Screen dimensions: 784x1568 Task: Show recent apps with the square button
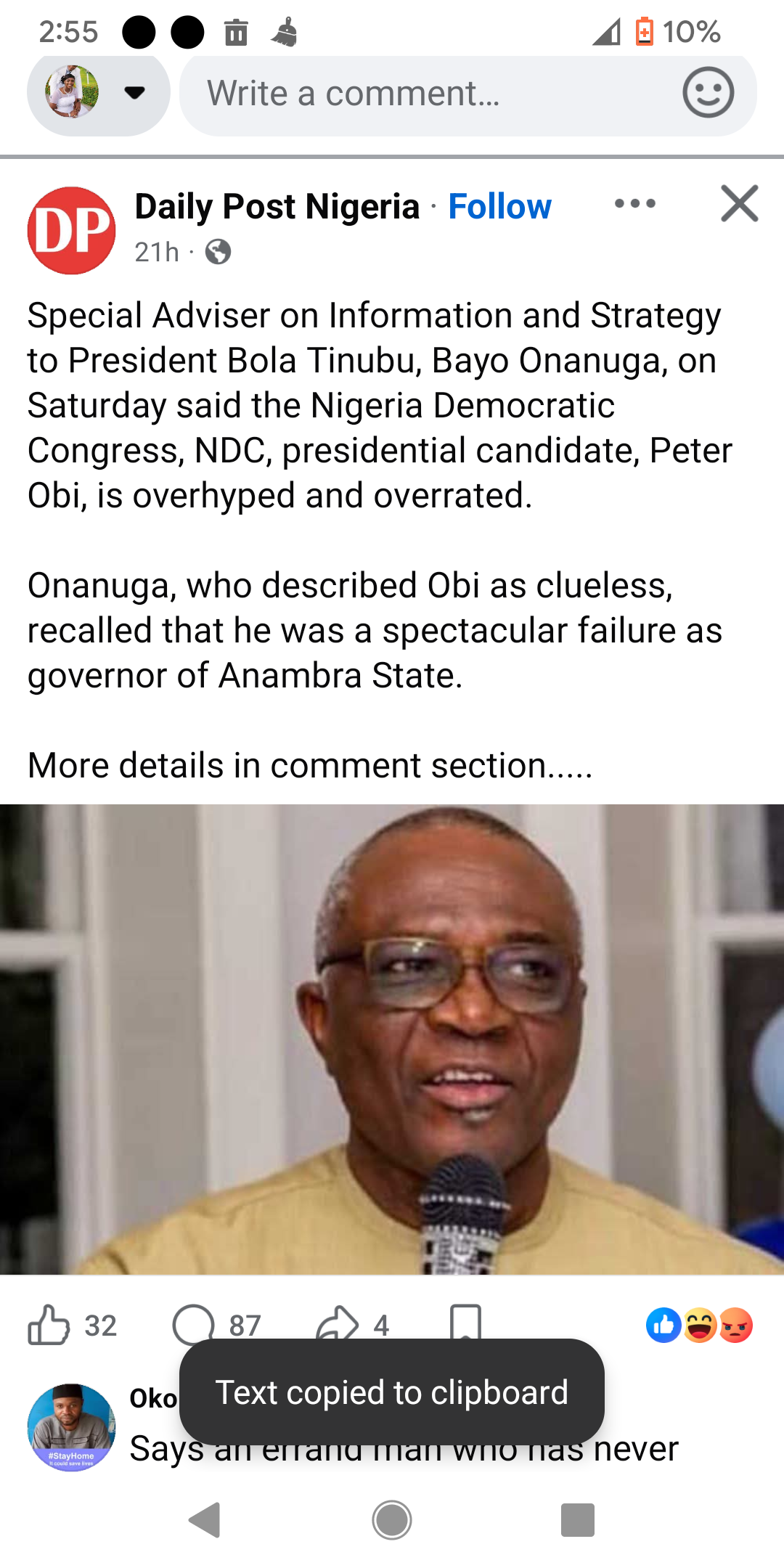point(578,1520)
